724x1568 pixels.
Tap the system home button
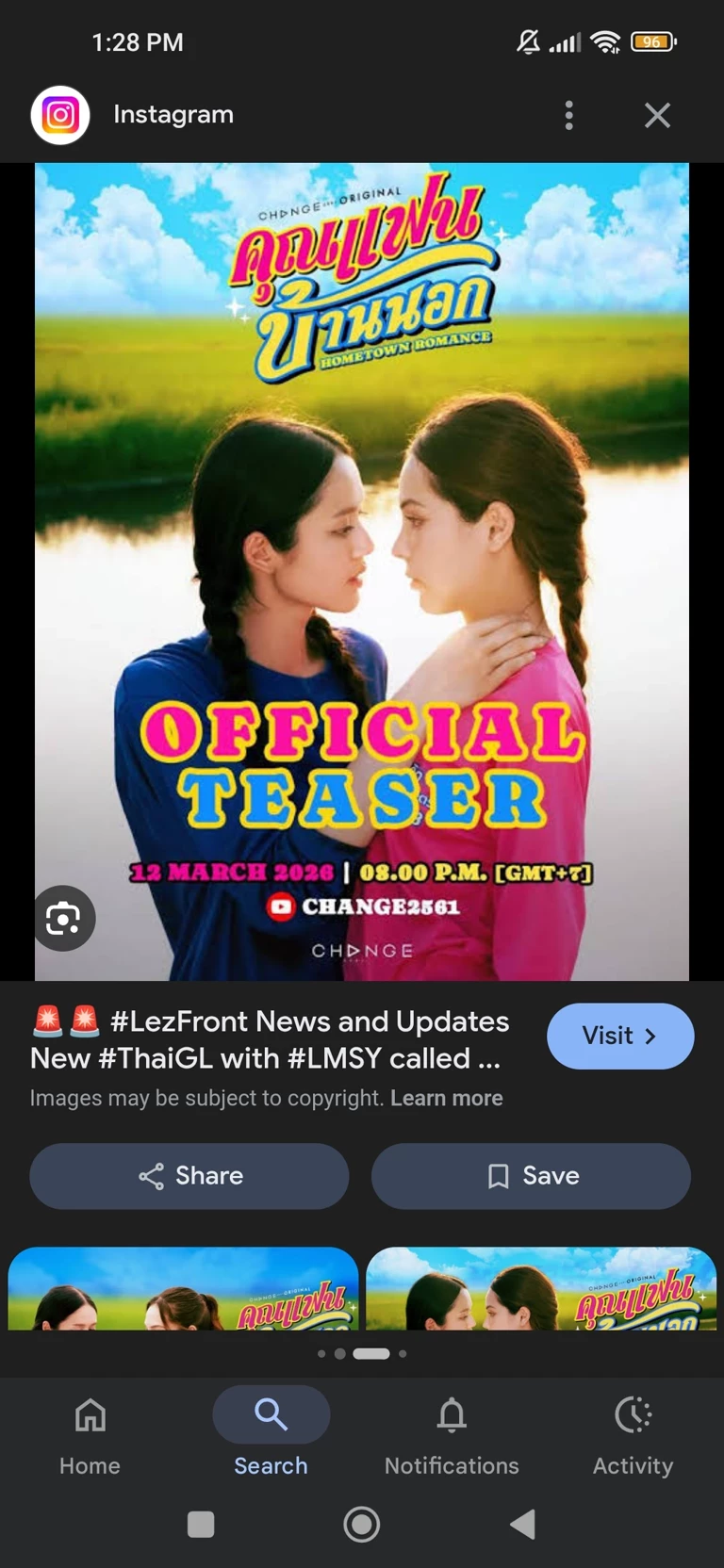pos(362,1524)
